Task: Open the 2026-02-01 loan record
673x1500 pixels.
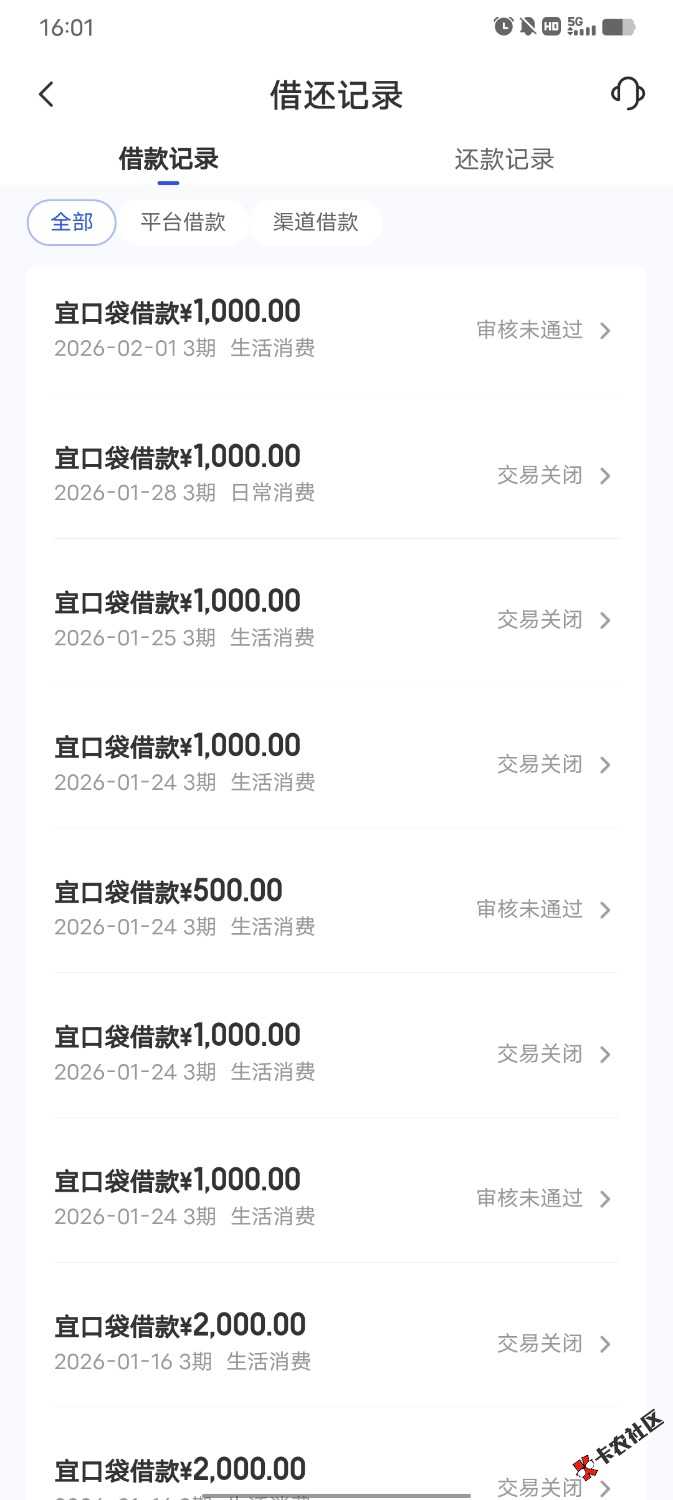Action: (336, 329)
